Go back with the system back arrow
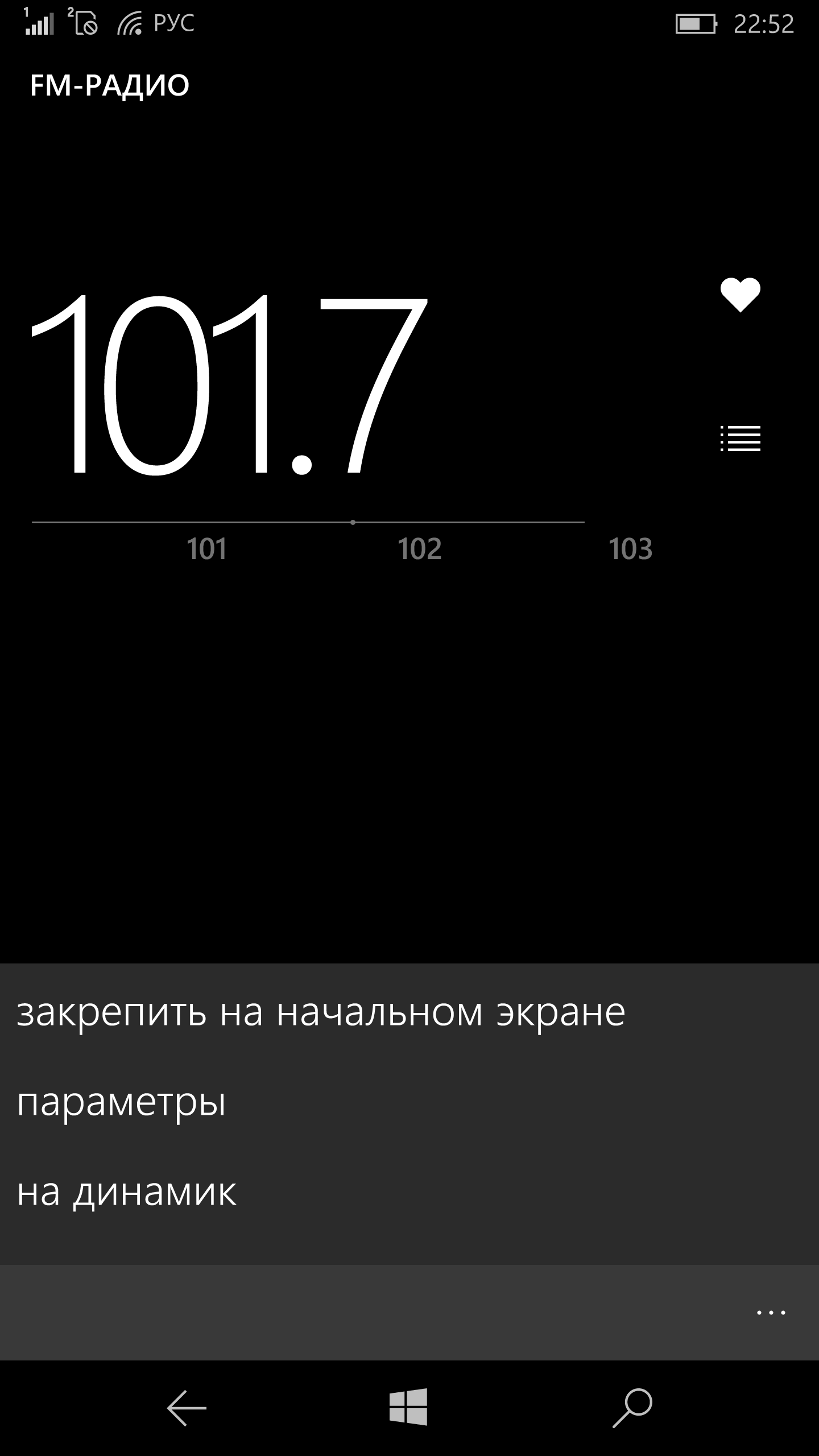 point(187,1408)
